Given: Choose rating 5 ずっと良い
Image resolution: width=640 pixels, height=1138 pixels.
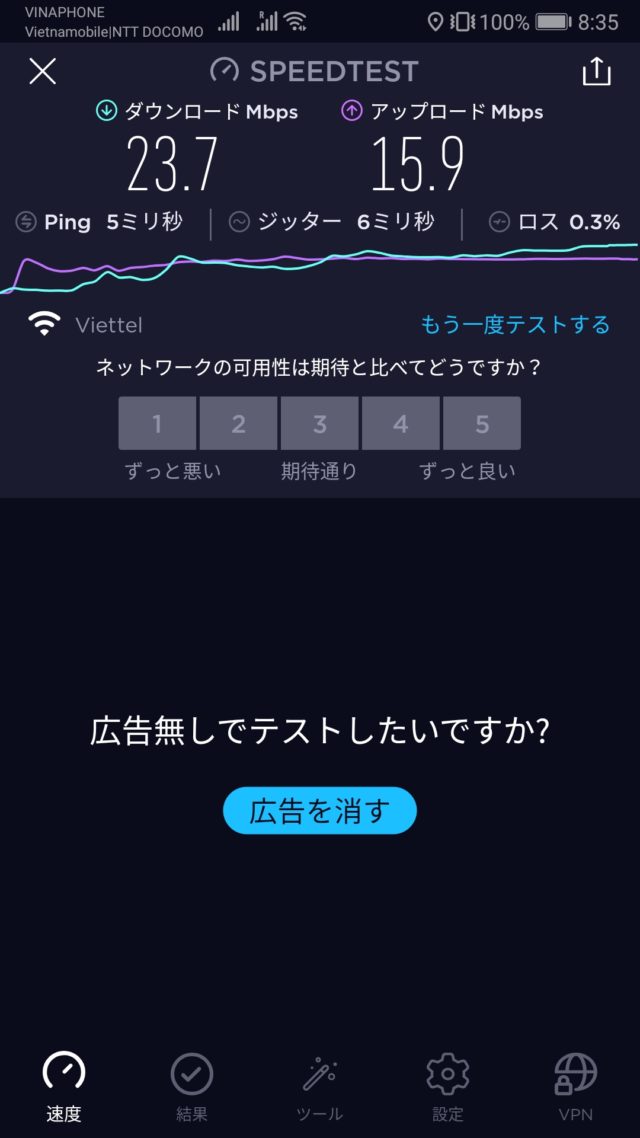Looking at the screenshot, I should [482, 424].
